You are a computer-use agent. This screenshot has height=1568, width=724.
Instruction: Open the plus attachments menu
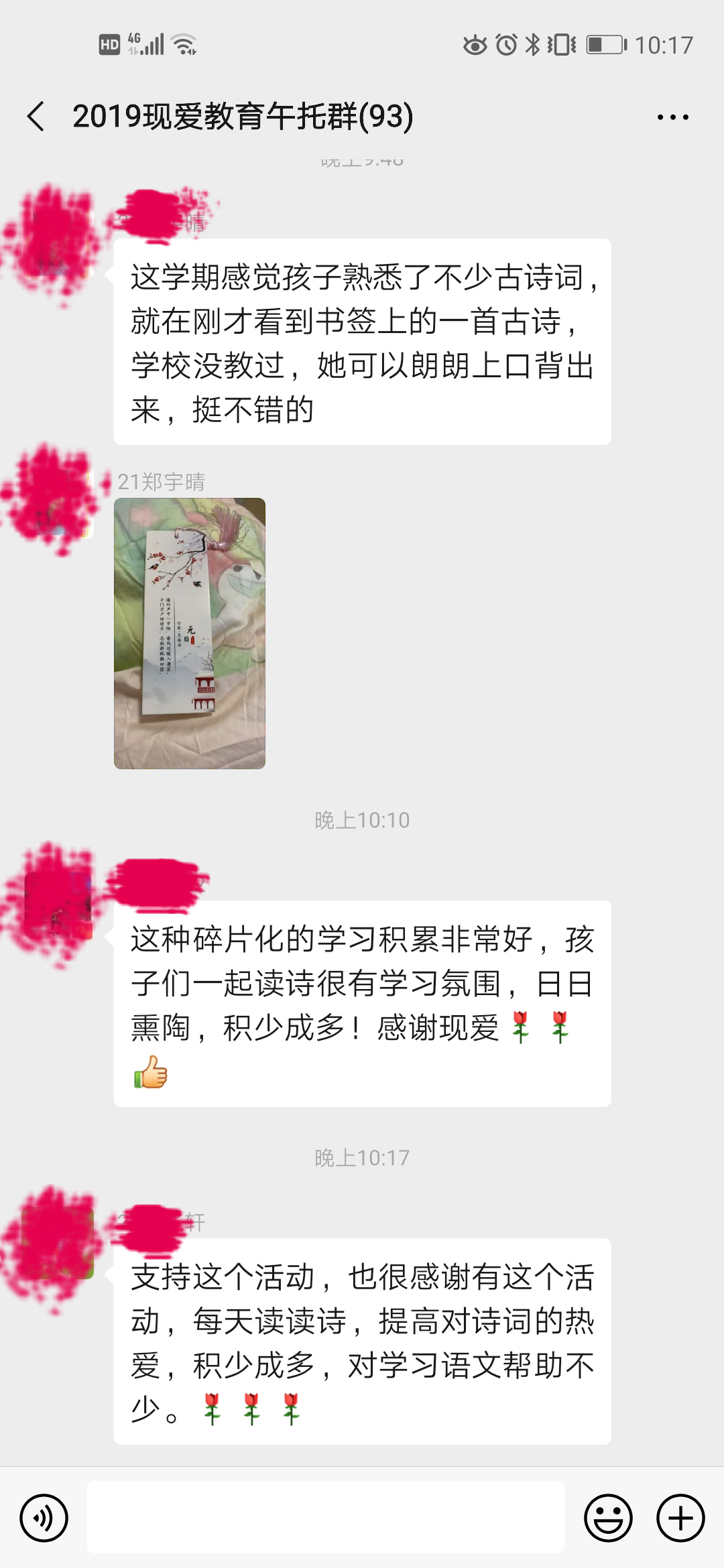[x=680, y=1518]
